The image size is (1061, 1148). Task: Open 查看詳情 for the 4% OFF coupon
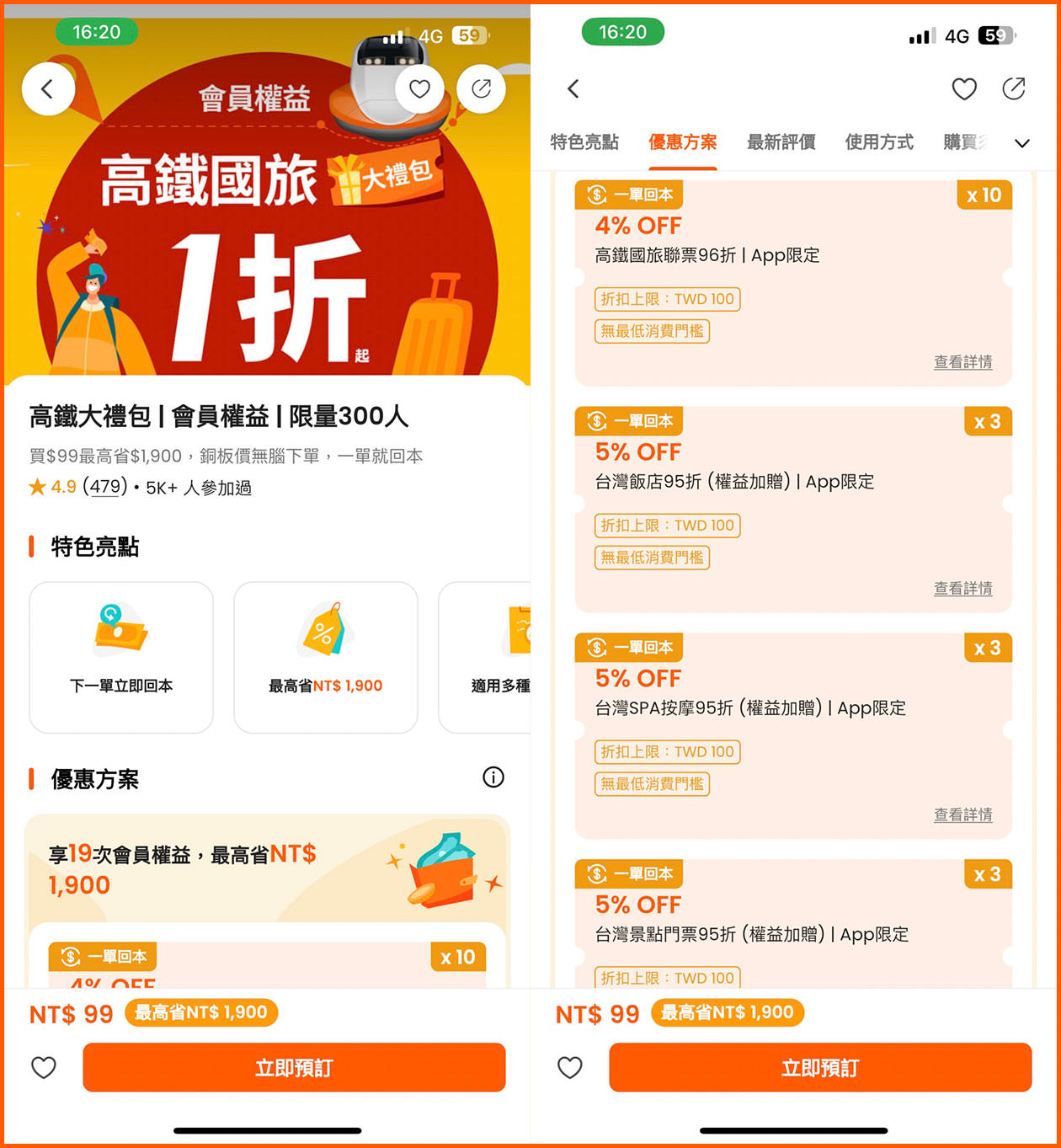pos(962,362)
